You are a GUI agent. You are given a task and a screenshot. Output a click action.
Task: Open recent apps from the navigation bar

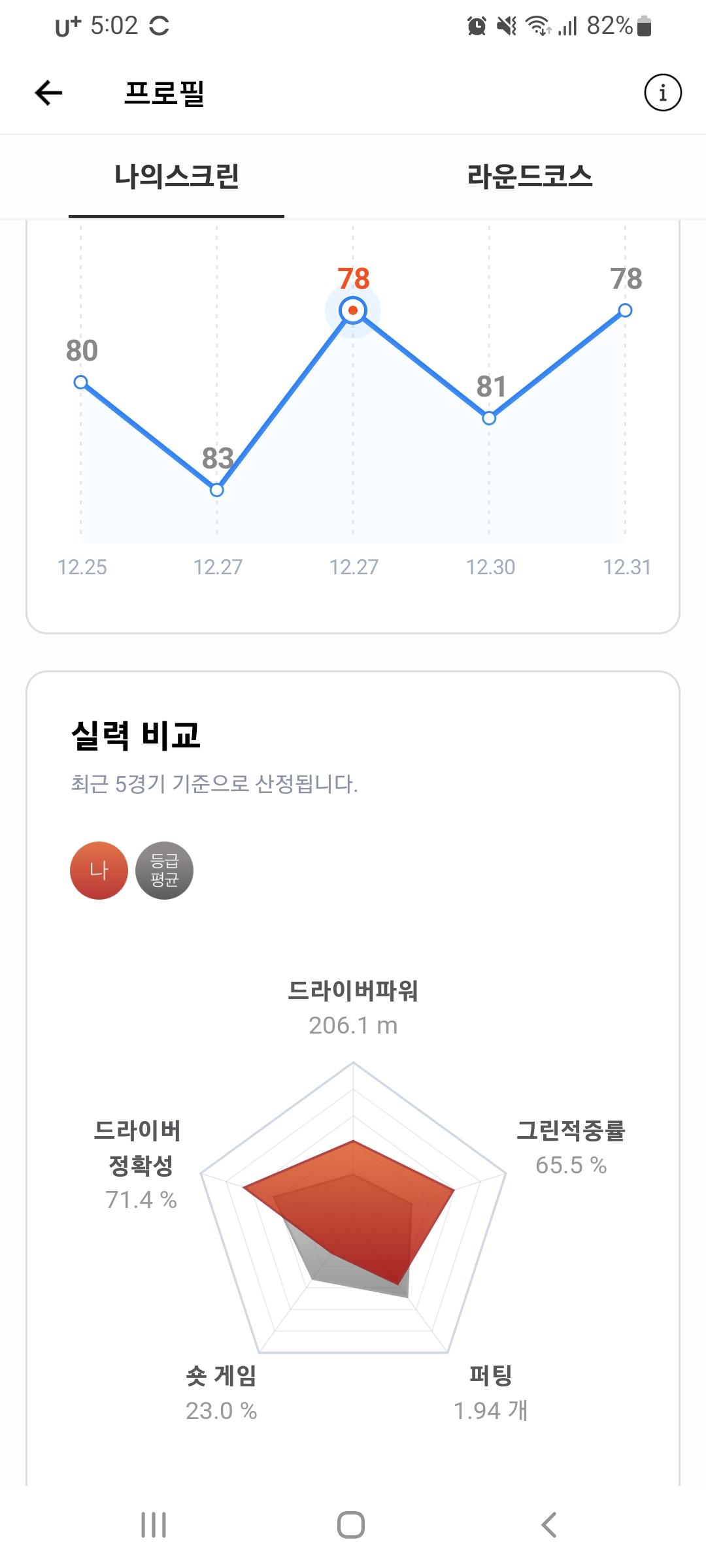(154, 1525)
